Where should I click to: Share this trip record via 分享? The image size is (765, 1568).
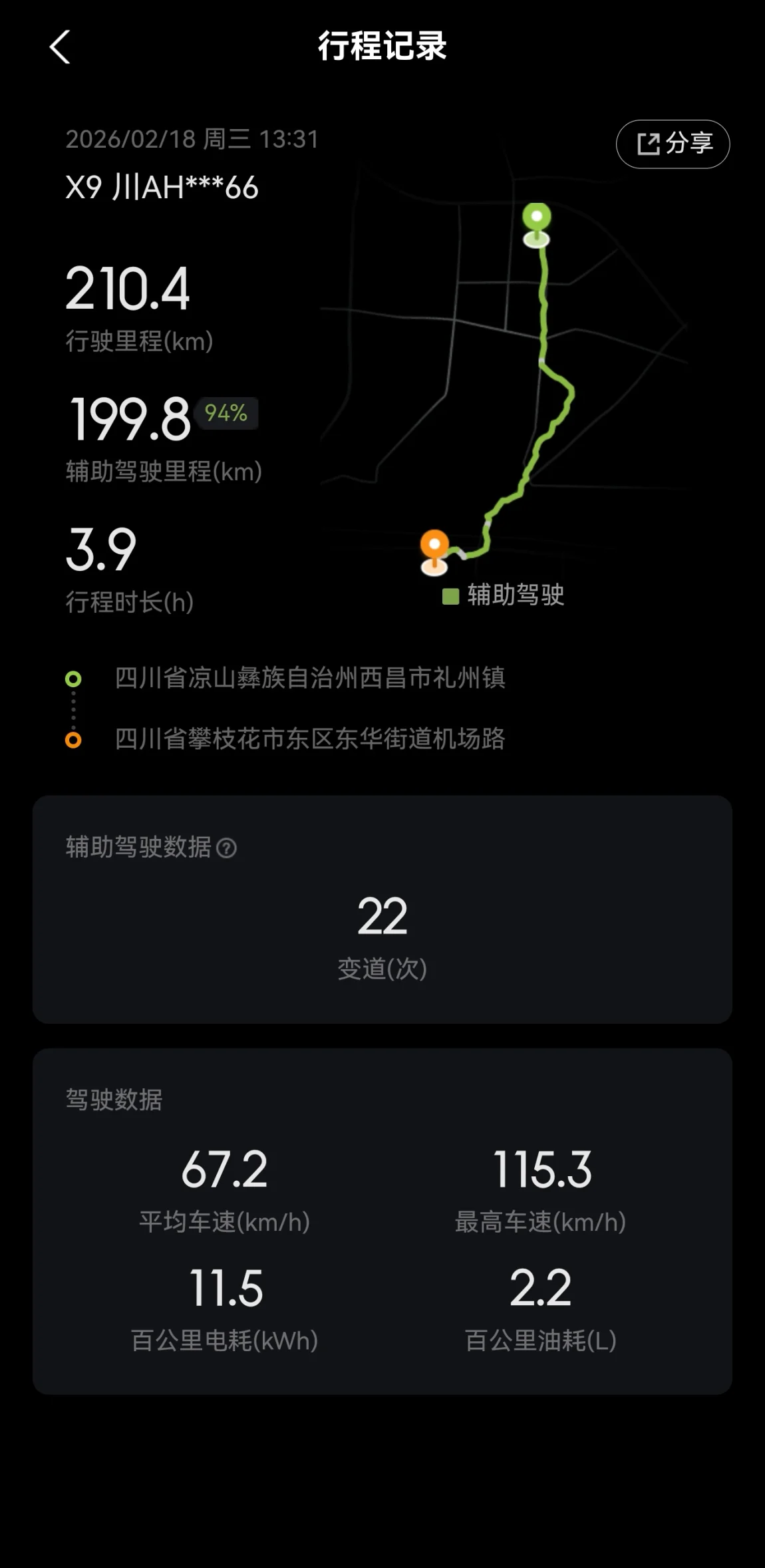click(x=673, y=144)
